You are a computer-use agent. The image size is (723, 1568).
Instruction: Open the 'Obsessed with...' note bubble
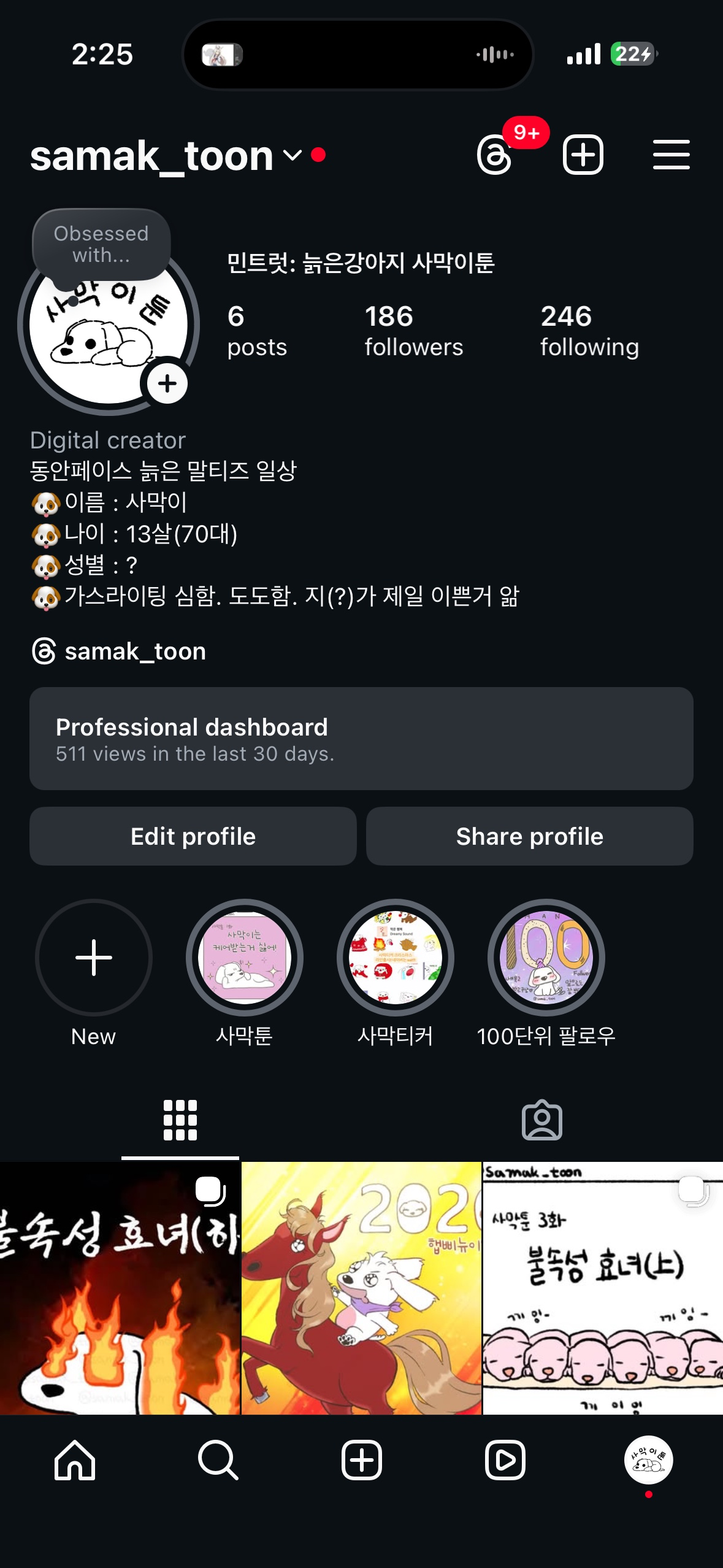102,244
